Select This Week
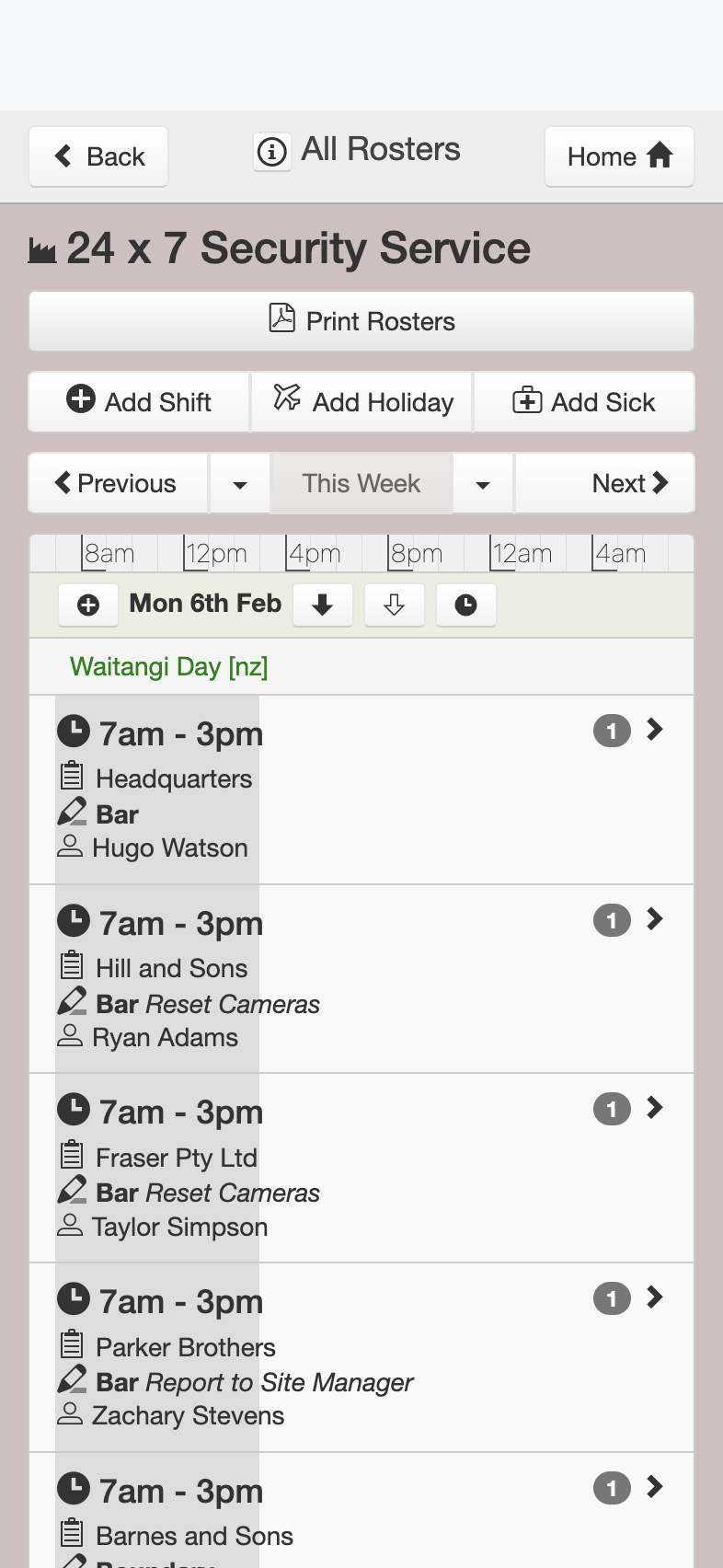 click(x=361, y=483)
